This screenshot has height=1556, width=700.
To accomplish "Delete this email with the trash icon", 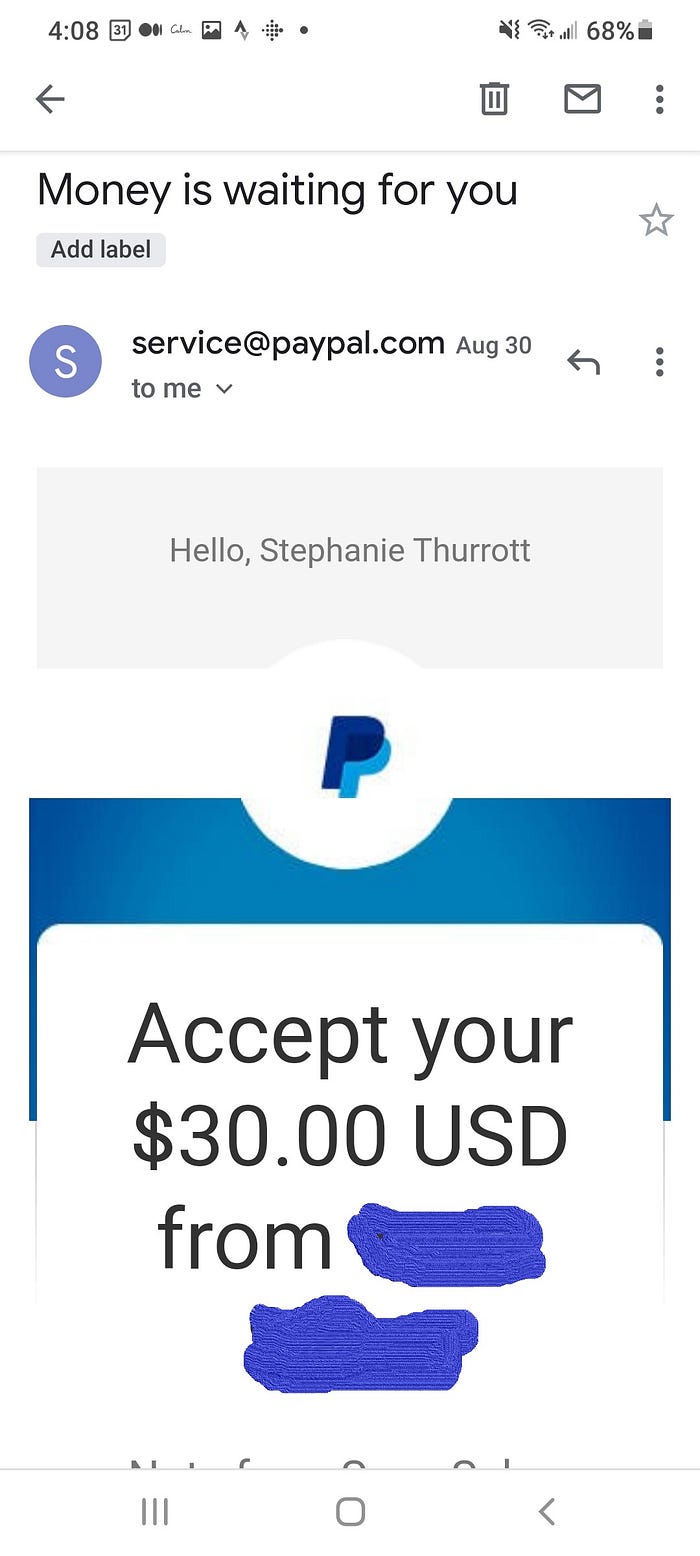I will pos(494,98).
